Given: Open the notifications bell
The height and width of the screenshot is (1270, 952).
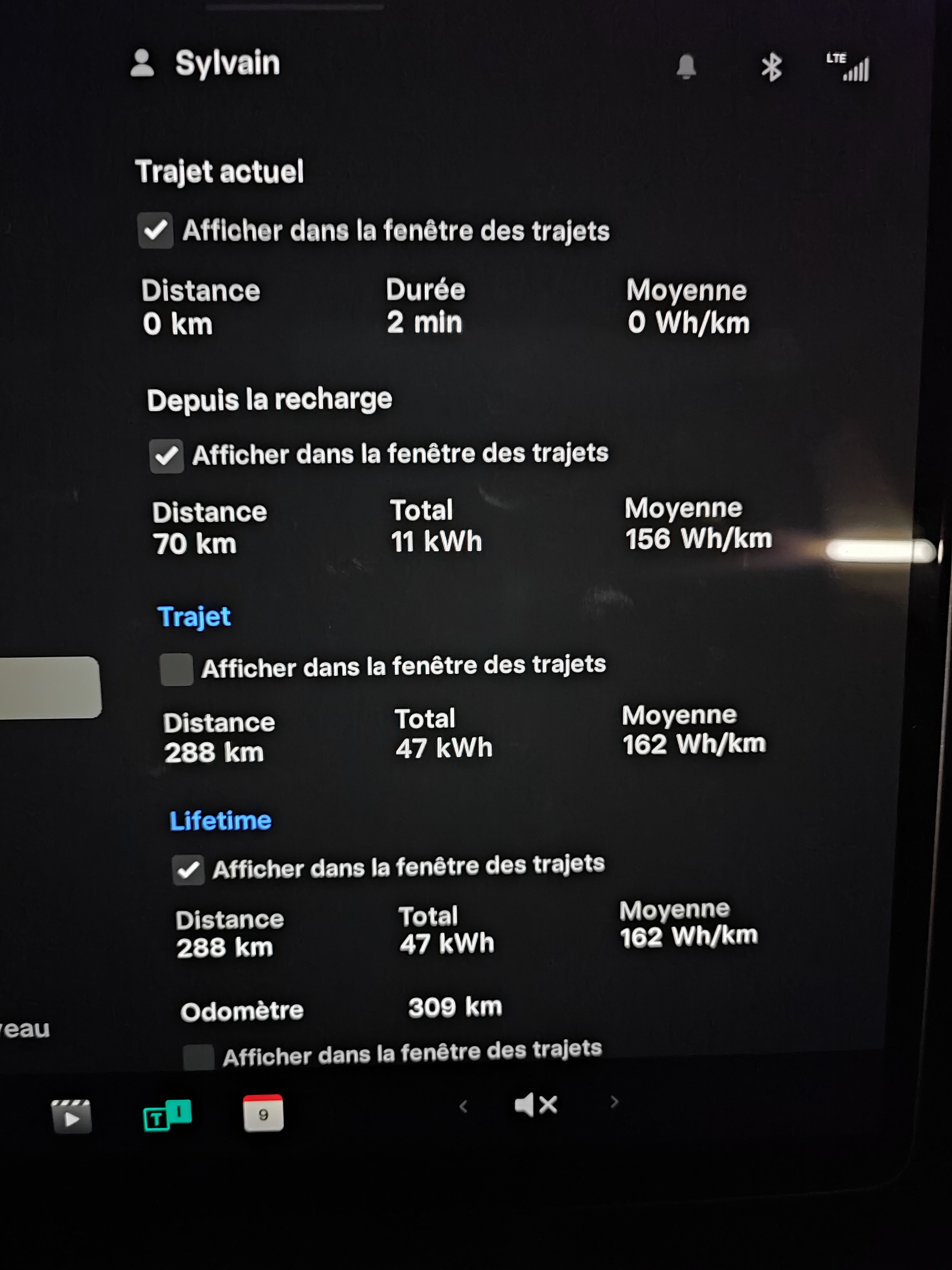Looking at the screenshot, I should (x=686, y=67).
